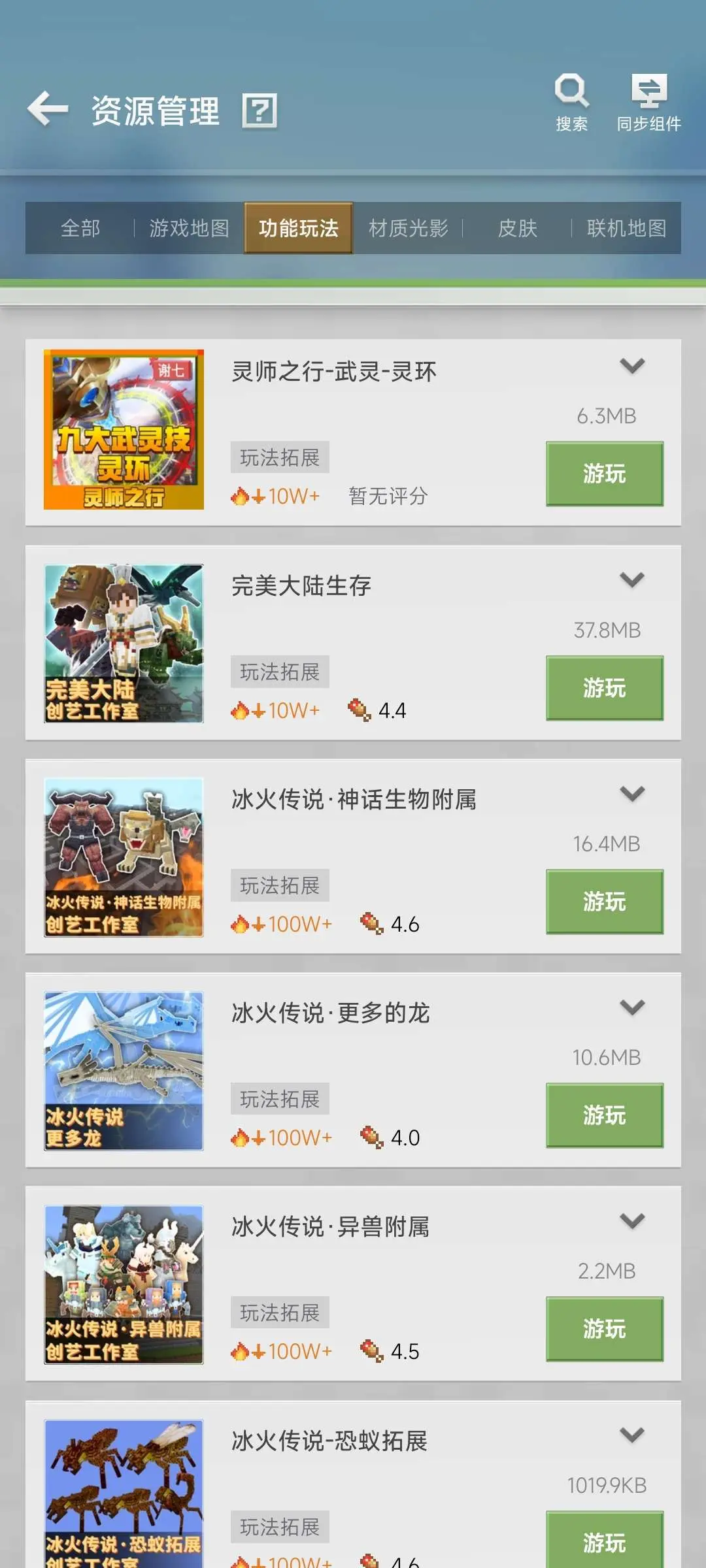Open the 冰火传说·异兽附属 thumbnail
Image resolution: width=706 pixels, height=1568 pixels.
(x=124, y=1284)
